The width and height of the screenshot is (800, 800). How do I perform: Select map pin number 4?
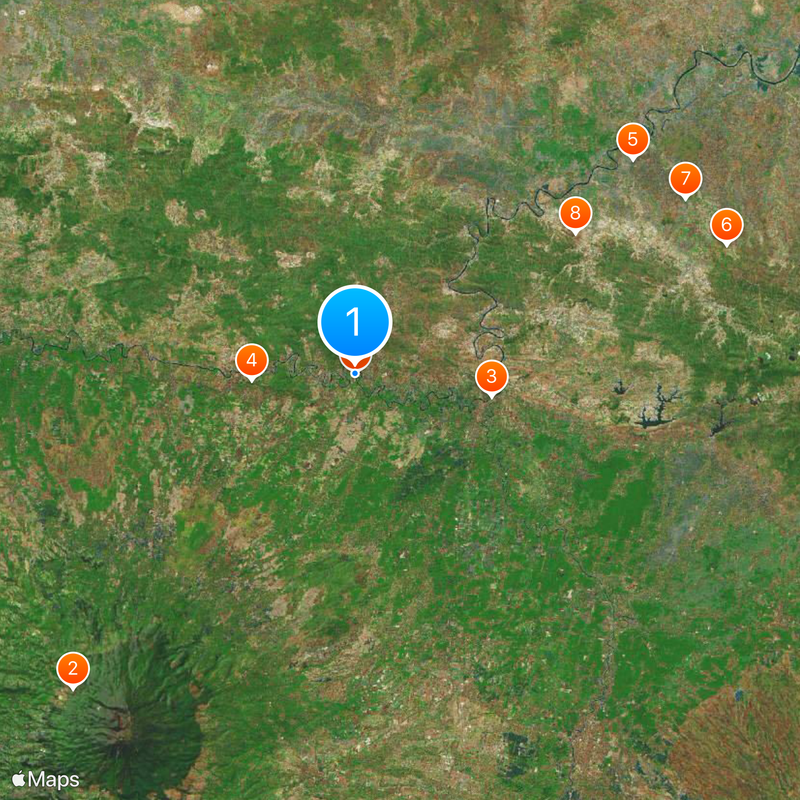coord(252,360)
